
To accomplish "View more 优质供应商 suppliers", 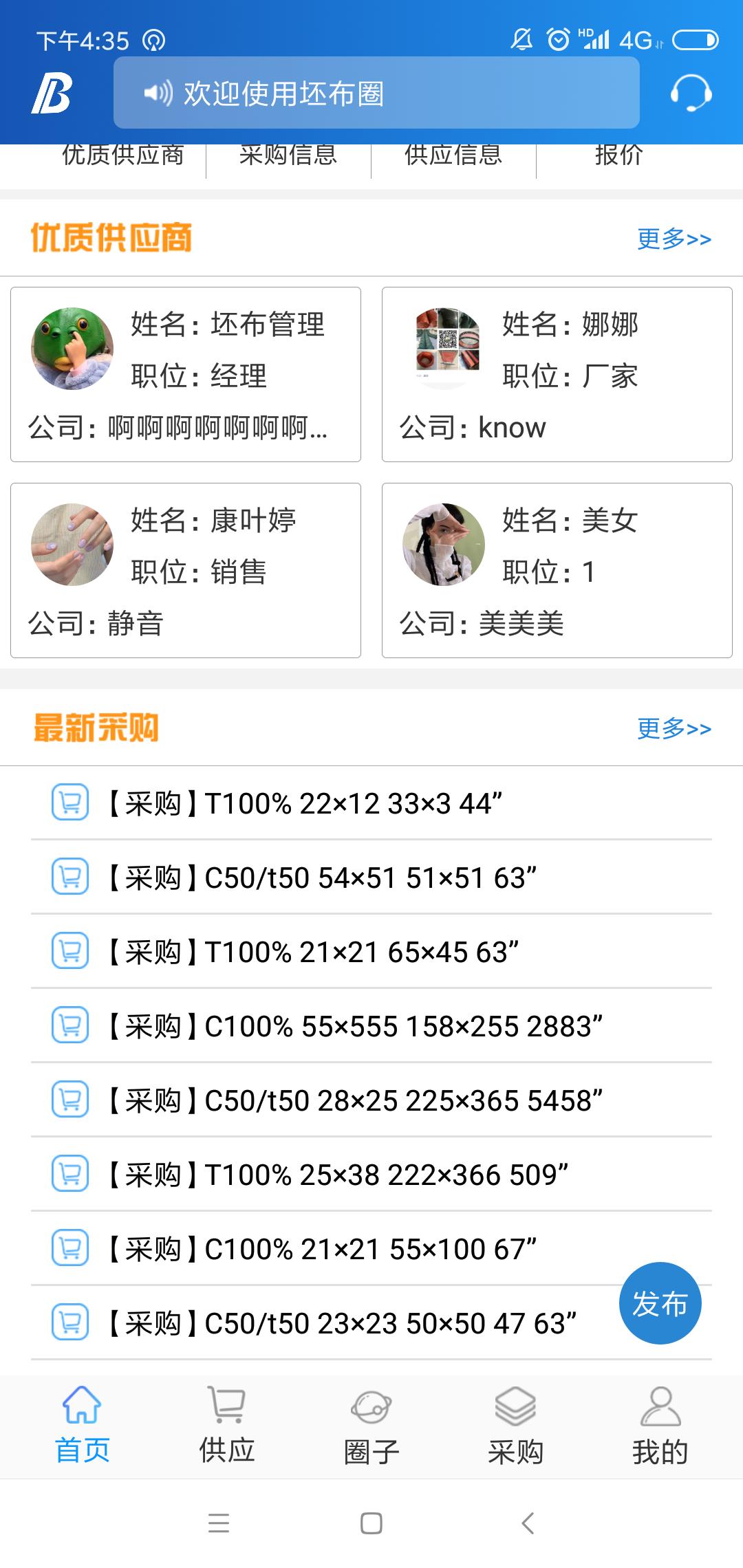I will pyautogui.click(x=674, y=239).
